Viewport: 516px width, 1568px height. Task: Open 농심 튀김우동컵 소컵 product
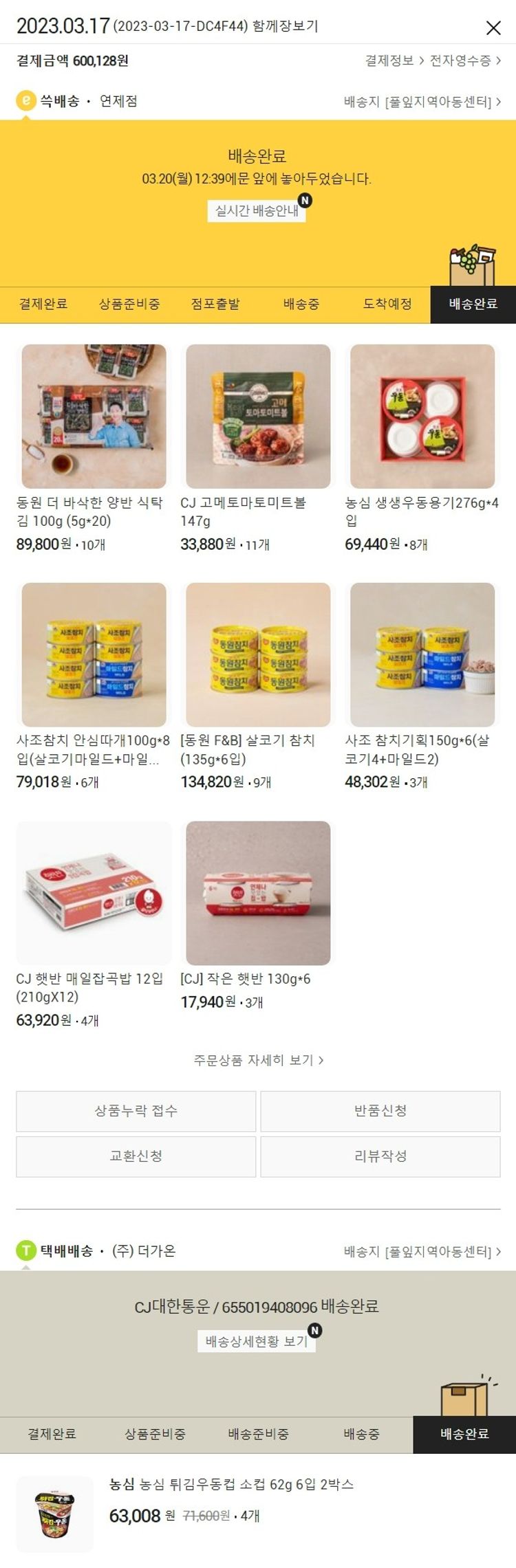click(x=231, y=1484)
